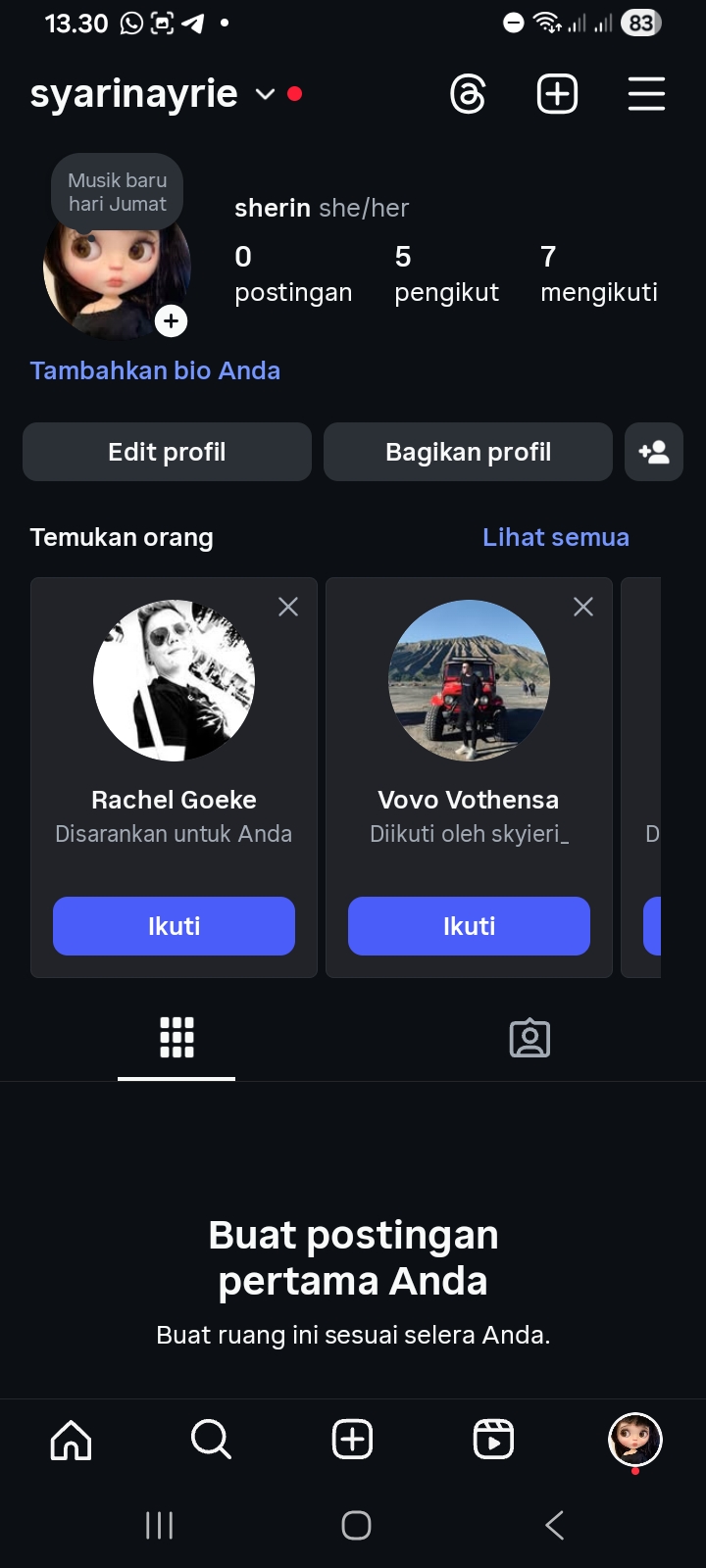Tap Bagikan profil button

(468, 452)
